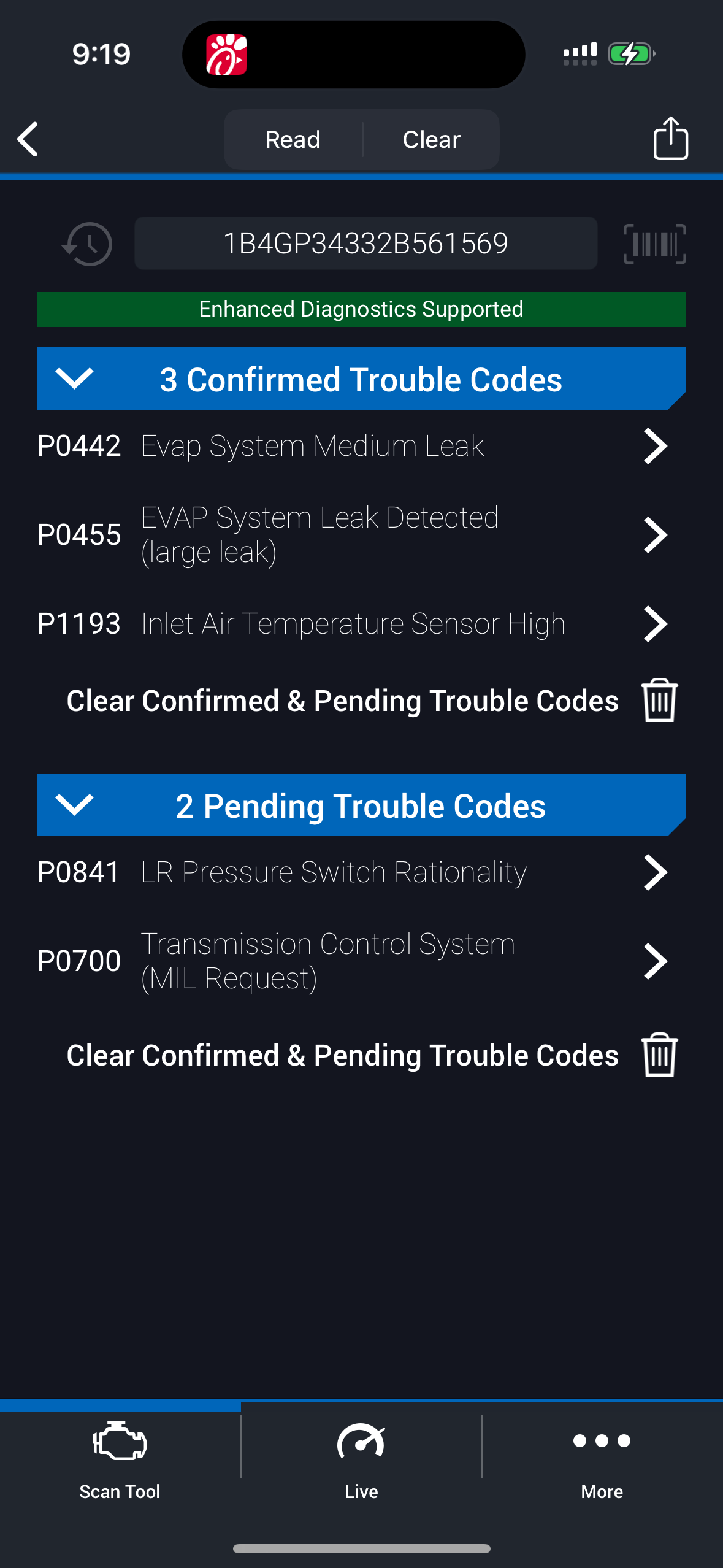Screen dimensions: 723x1568
Task: Select the Clear segment
Action: tap(431, 140)
